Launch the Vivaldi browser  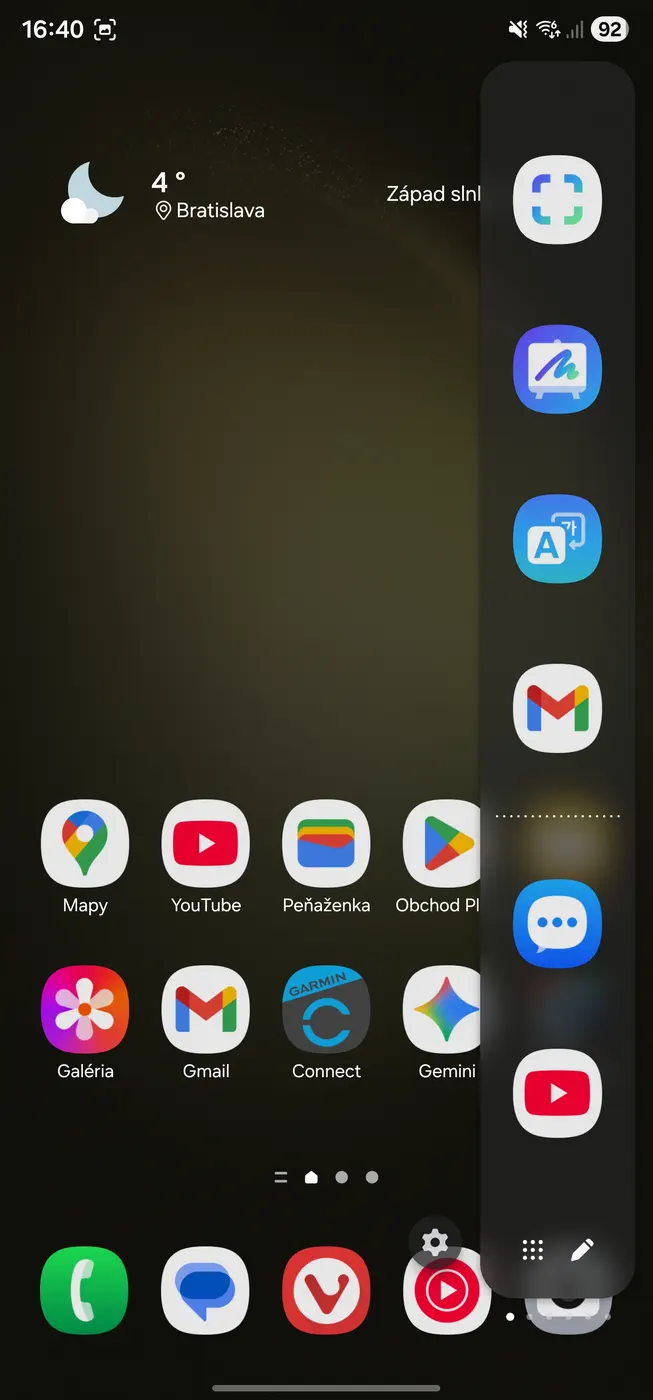(326, 1290)
